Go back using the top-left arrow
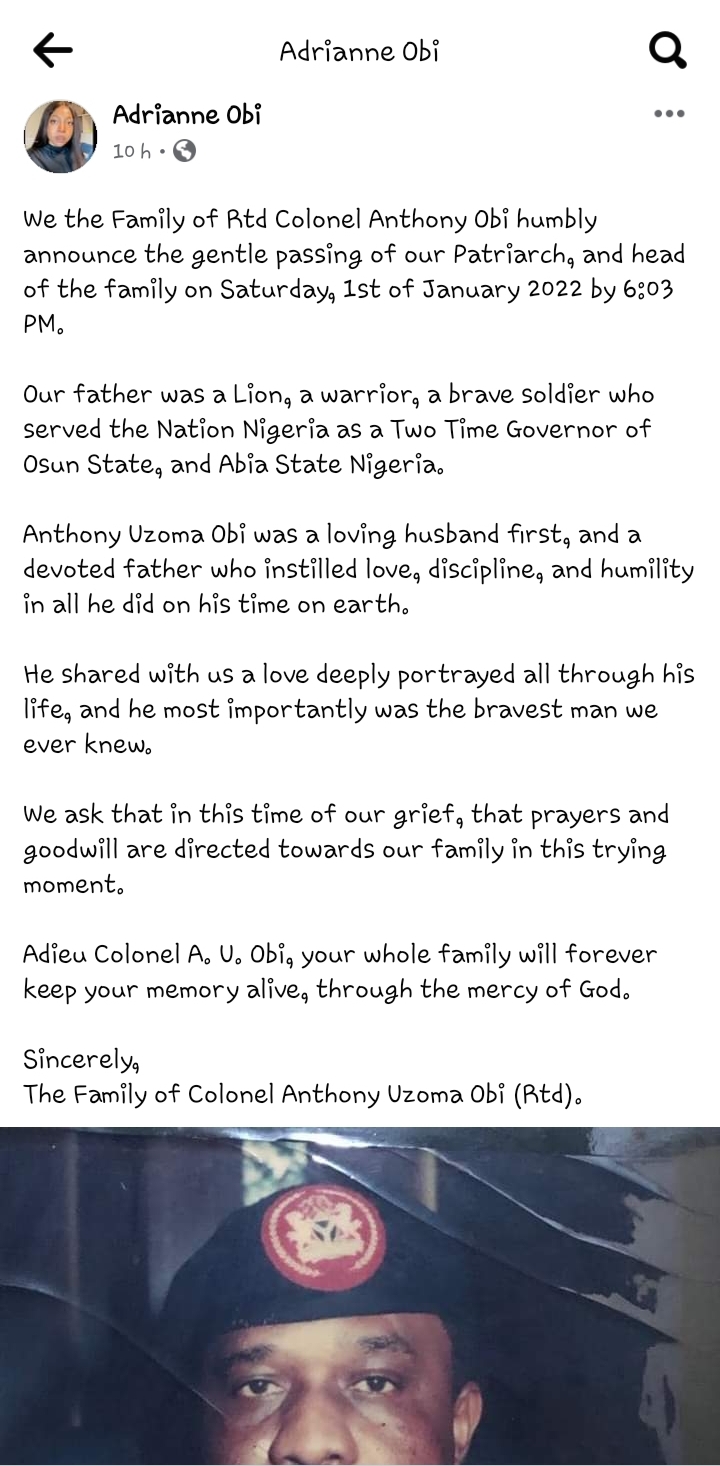The height and width of the screenshot is (1466, 720). [x=52, y=50]
